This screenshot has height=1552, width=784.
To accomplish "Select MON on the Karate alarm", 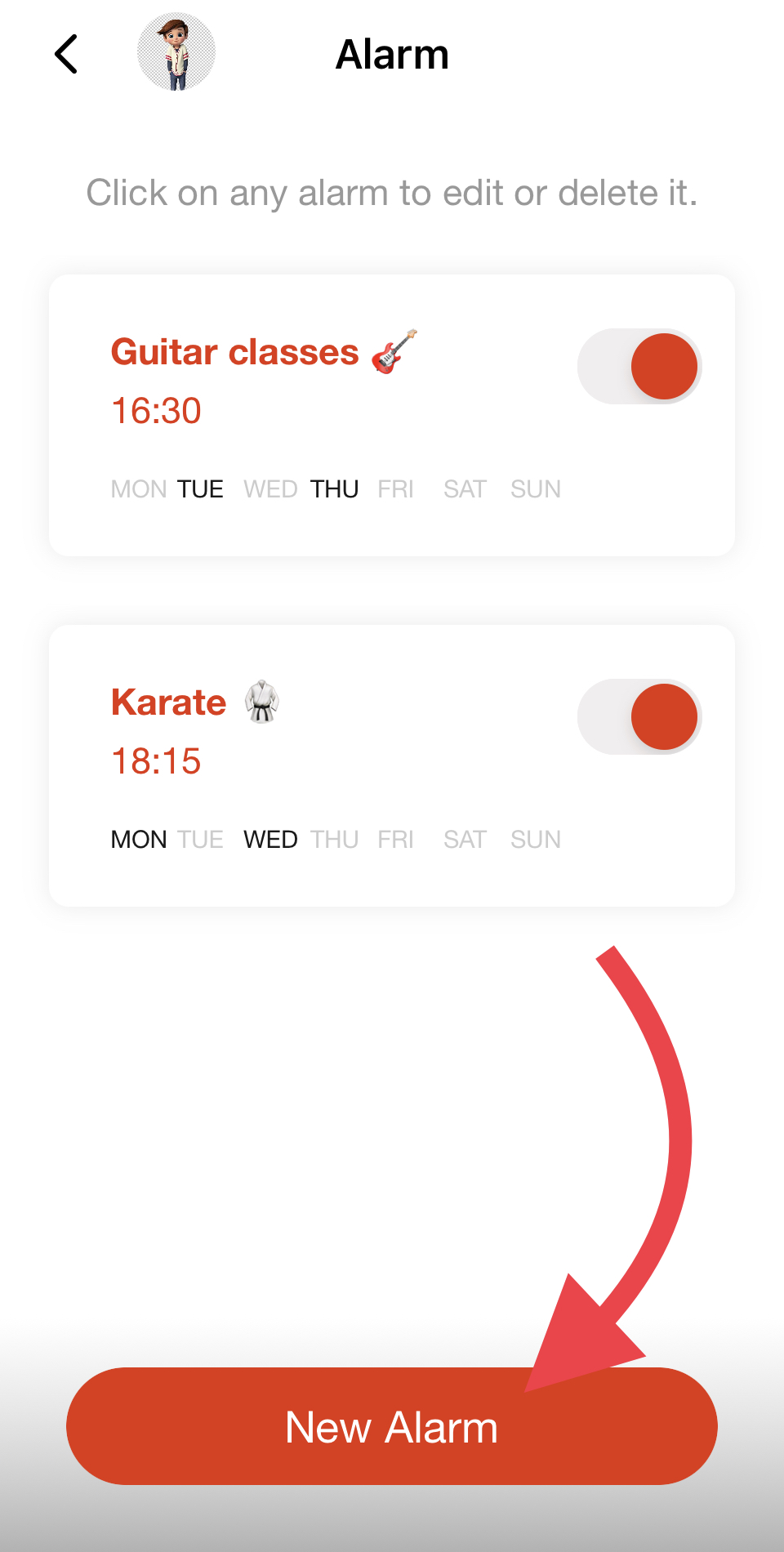I will [x=138, y=838].
